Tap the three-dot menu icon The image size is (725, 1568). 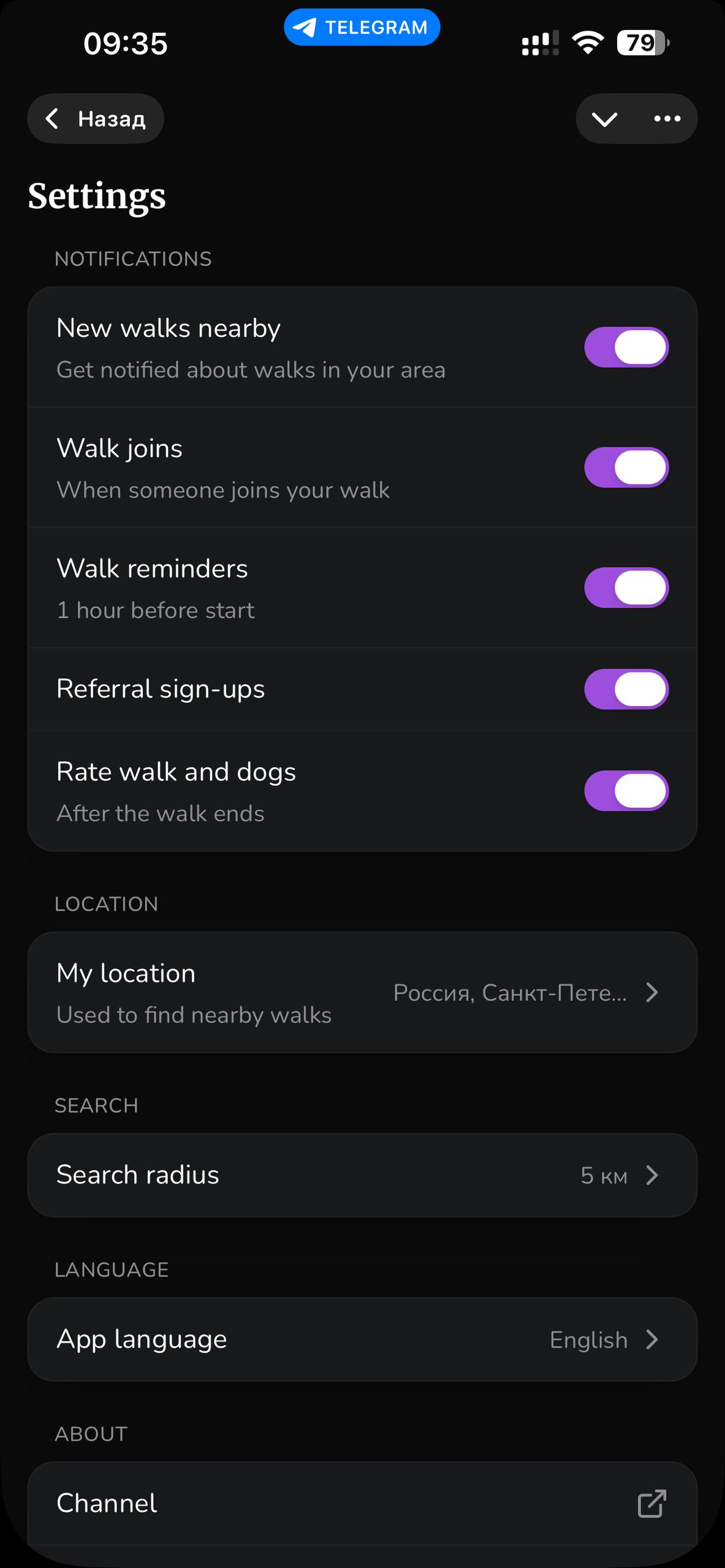[667, 118]
